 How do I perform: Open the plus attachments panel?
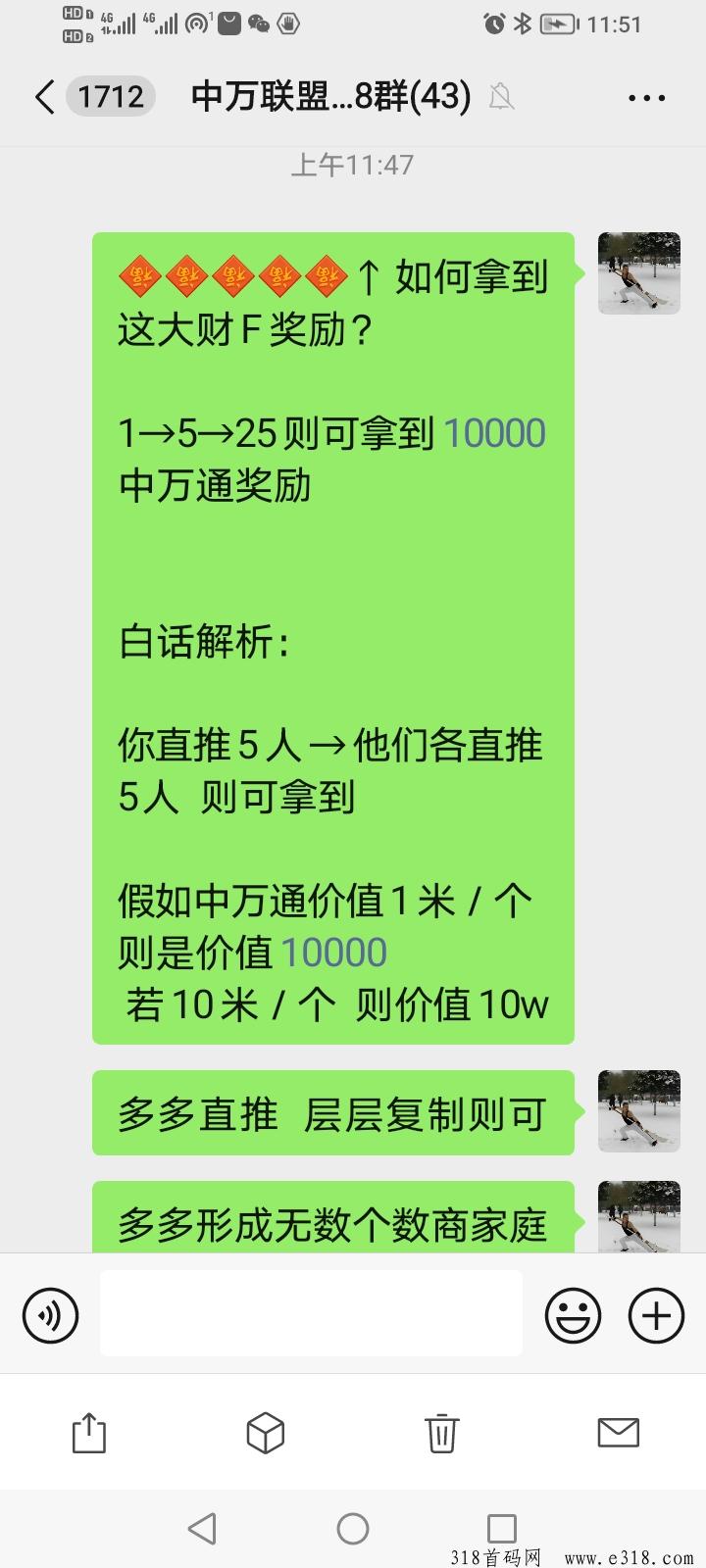point(656,1314)
